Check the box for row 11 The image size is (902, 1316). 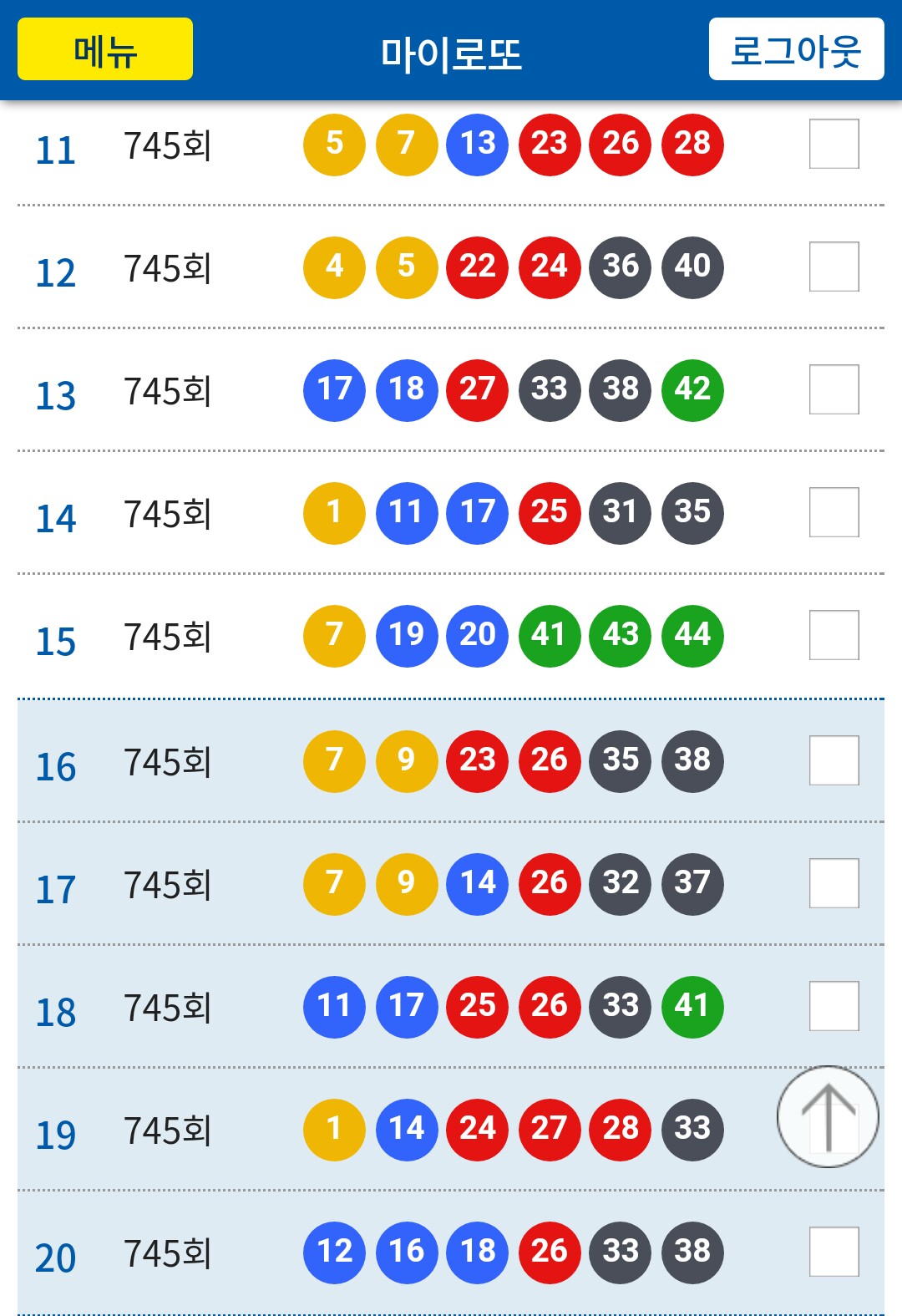click(834, 144)
